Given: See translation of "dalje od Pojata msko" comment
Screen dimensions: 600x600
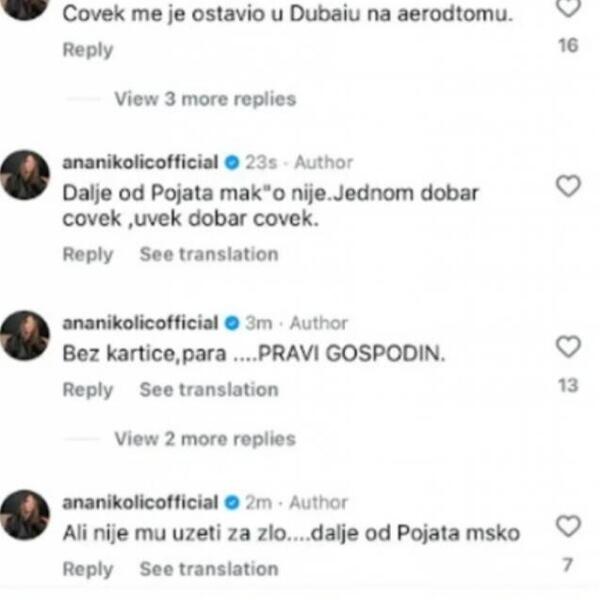Looking at the screenshot, I should pos(208,568).
